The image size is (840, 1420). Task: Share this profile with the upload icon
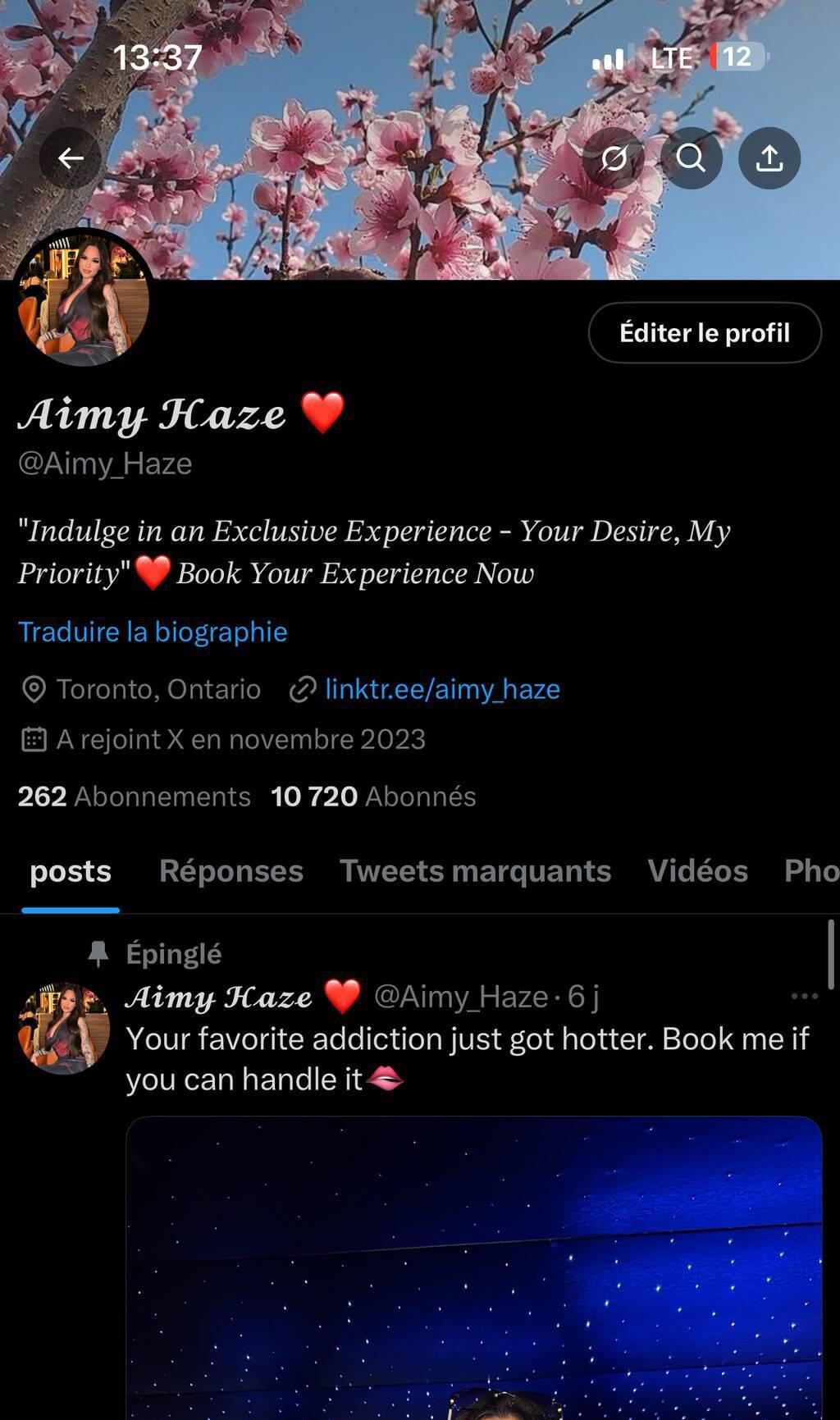click(x=769, y=158)
